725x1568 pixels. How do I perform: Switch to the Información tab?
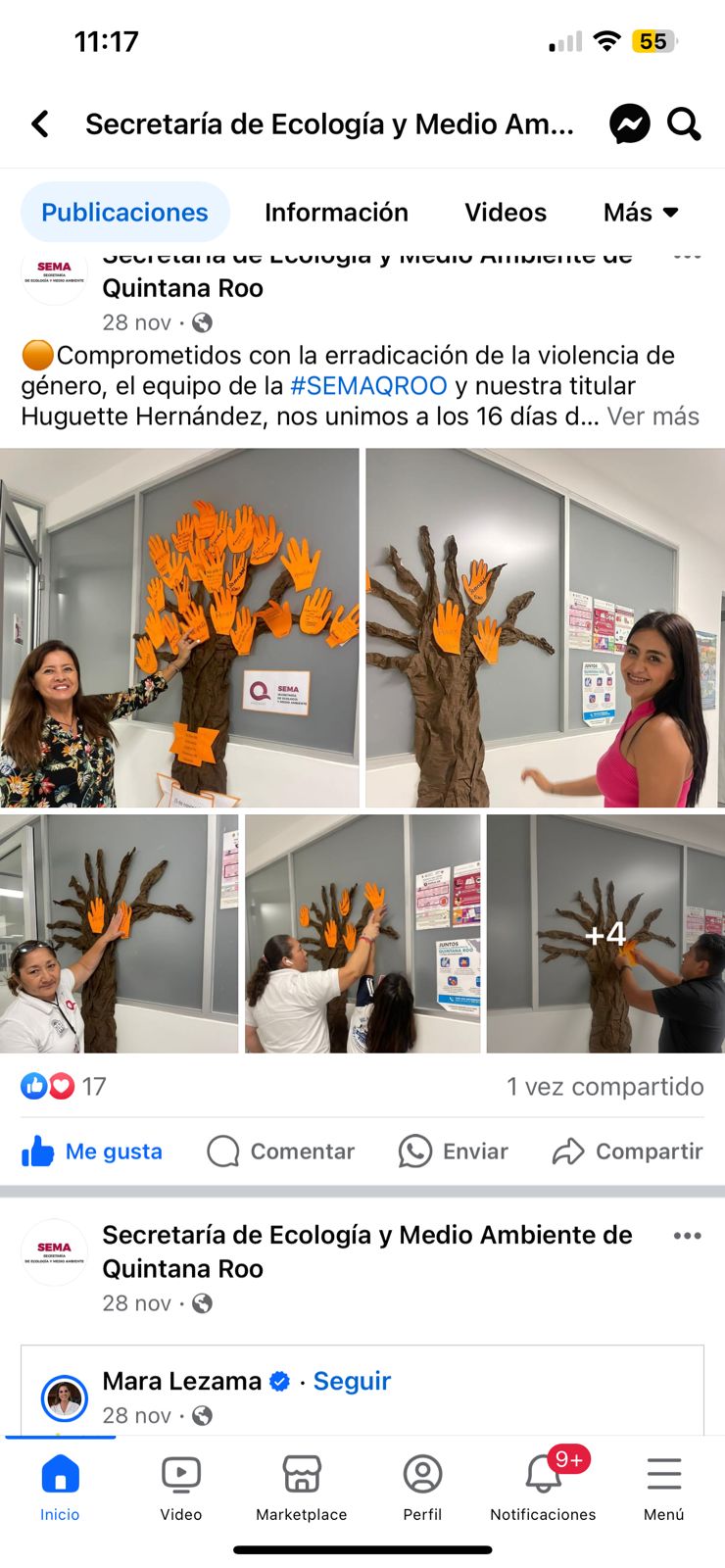pos(336,213)
